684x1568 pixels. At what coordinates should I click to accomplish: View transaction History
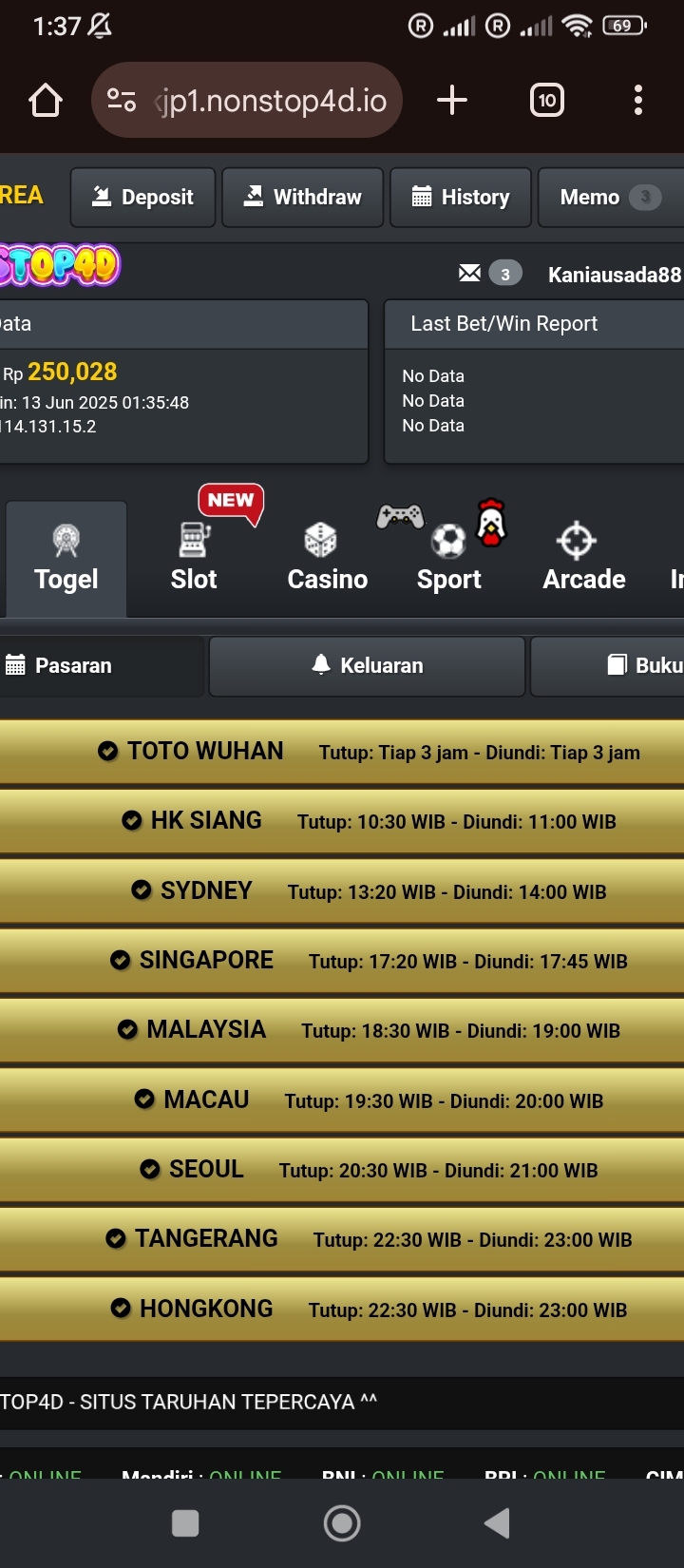pyautogui.click(x=461, y=197)
